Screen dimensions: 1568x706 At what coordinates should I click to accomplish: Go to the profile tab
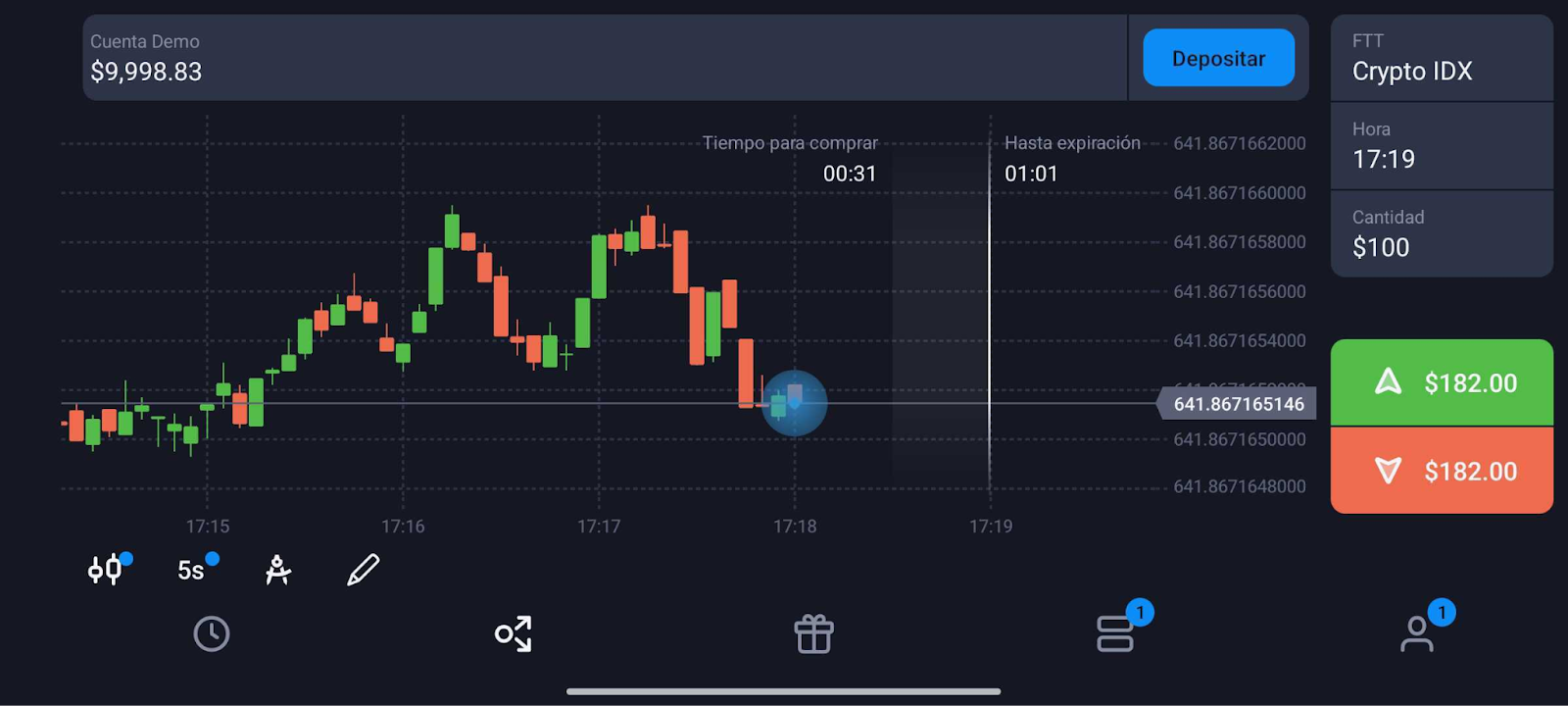pos(1417,634)
